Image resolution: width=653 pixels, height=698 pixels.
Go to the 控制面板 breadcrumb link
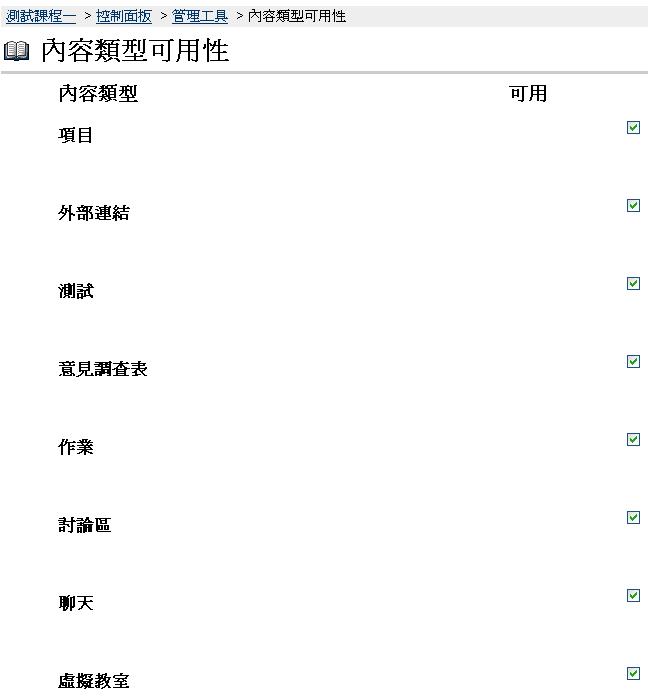tap(124, 16)
